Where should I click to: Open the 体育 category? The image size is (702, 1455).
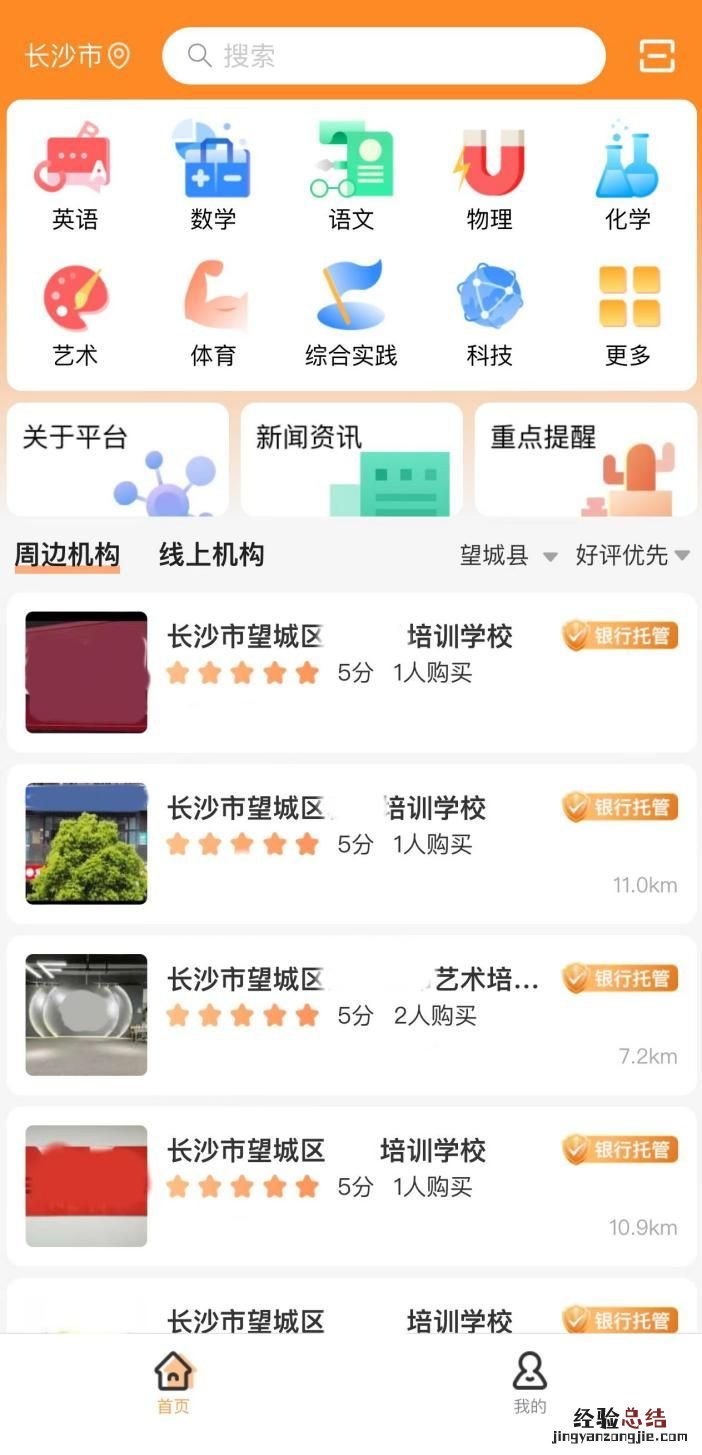click(x=213, y=313)
